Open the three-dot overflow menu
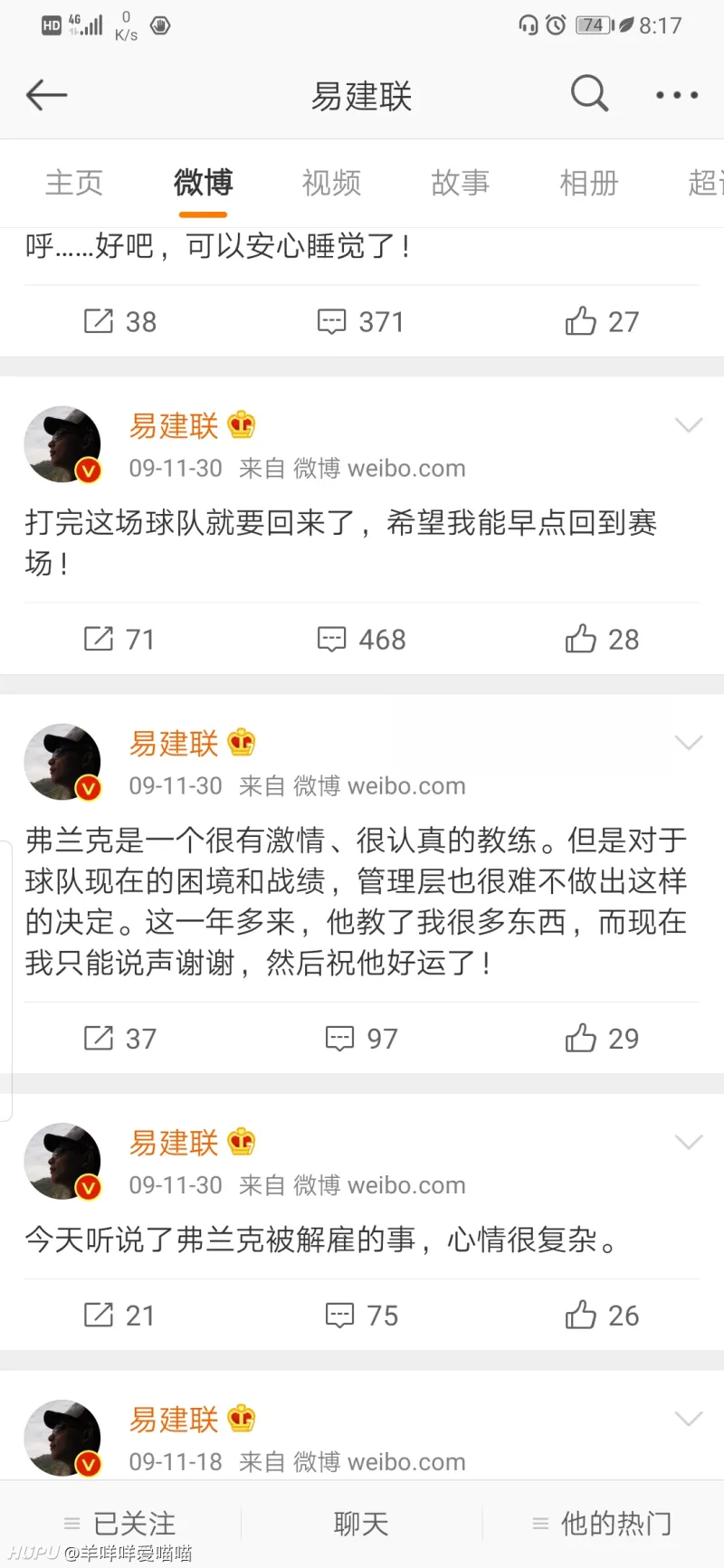724x1568 pixels. coord(676,94)
